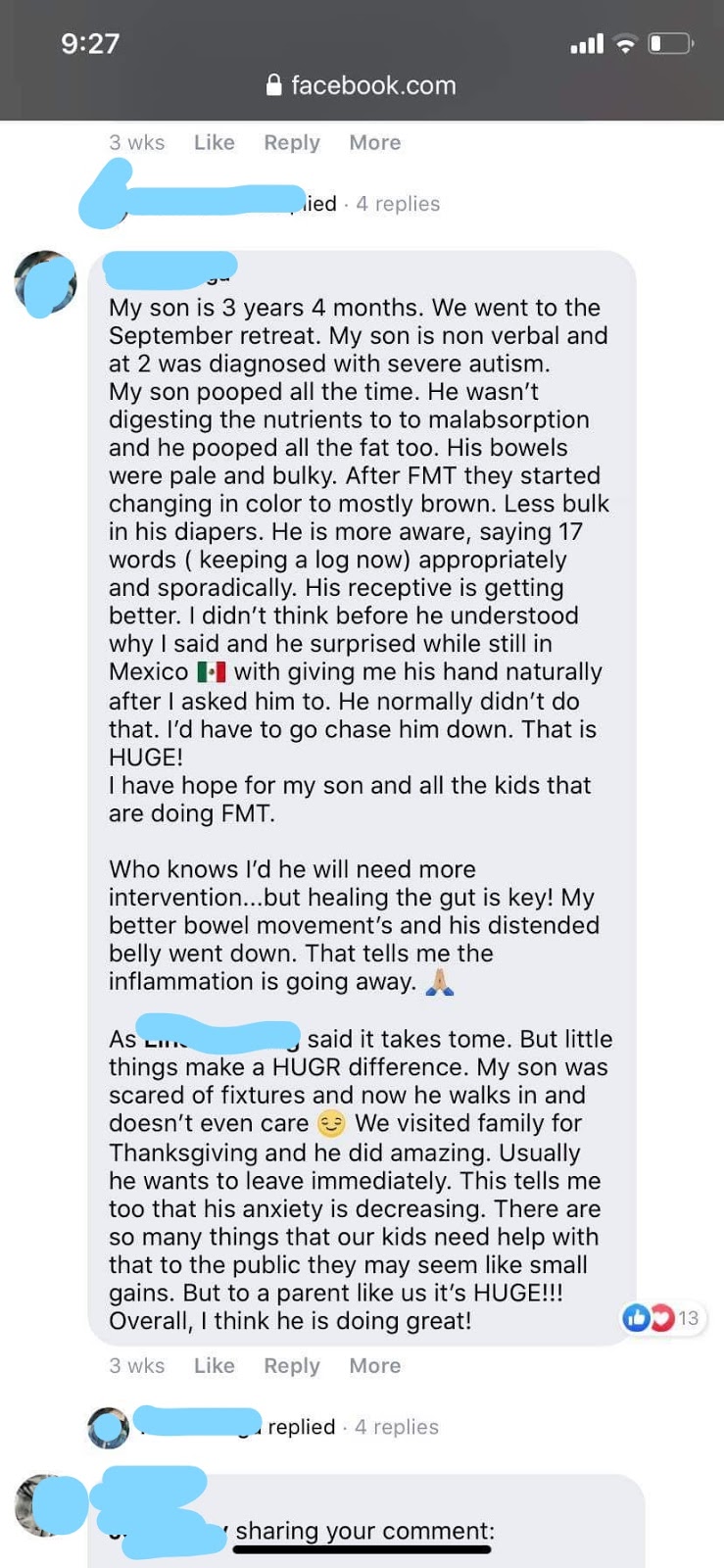The width and height of the screenshot is (724, 1568).
Task: Like the comment about the September retreat
Action: [214, 1365]
